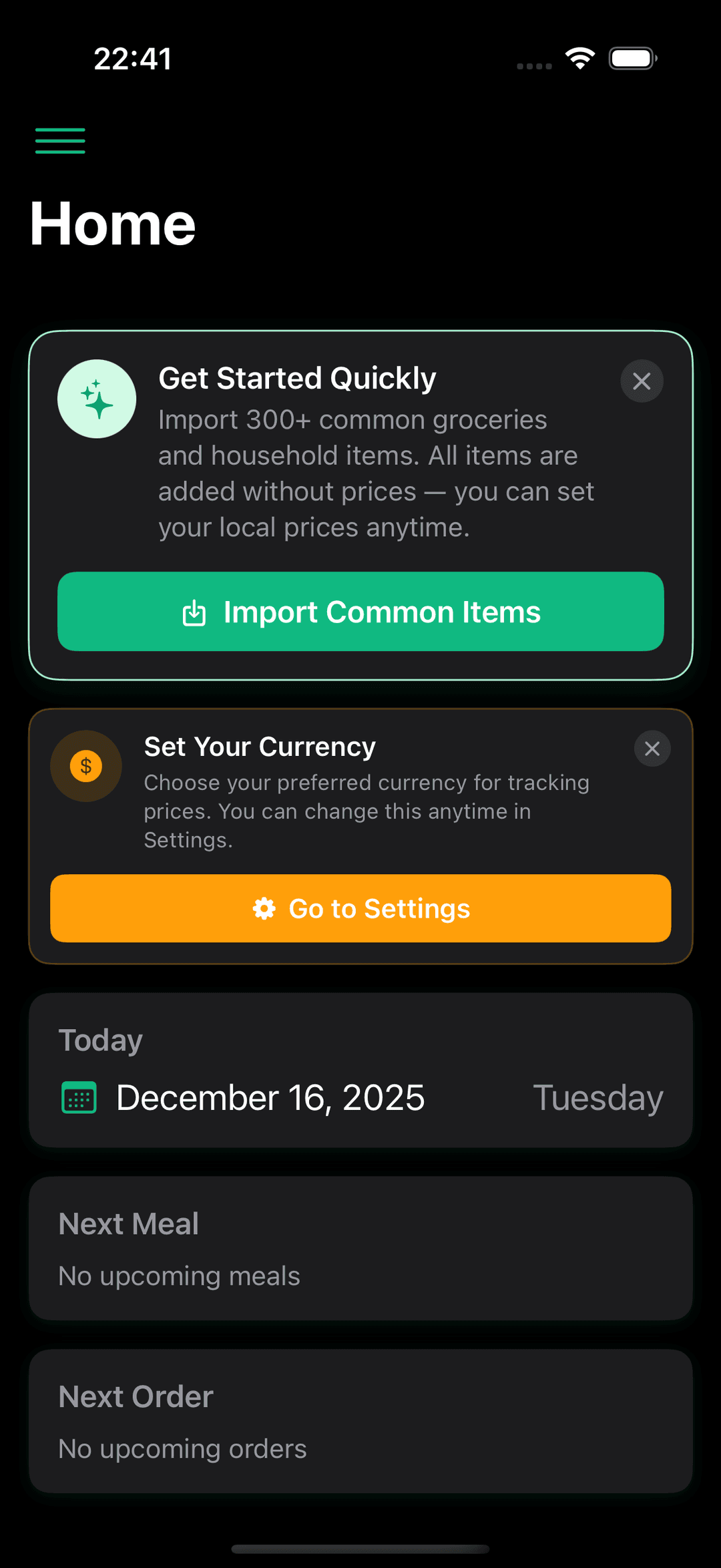
Task: Click the battery indicator in the status bar
Action: [x=632, y=58]
